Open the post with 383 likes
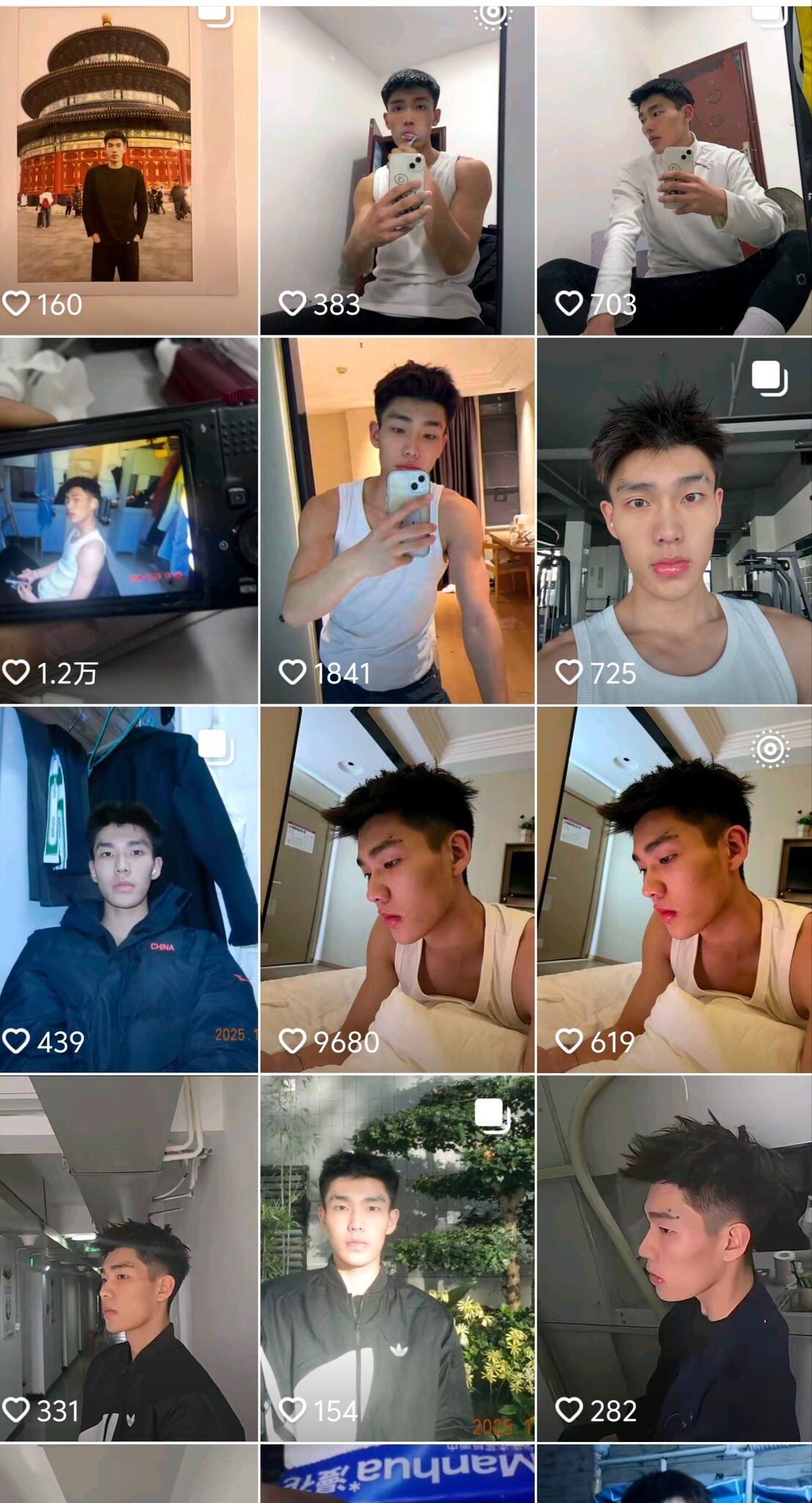812x1503 pixels. pyautogui.click(x=397, y=169)
